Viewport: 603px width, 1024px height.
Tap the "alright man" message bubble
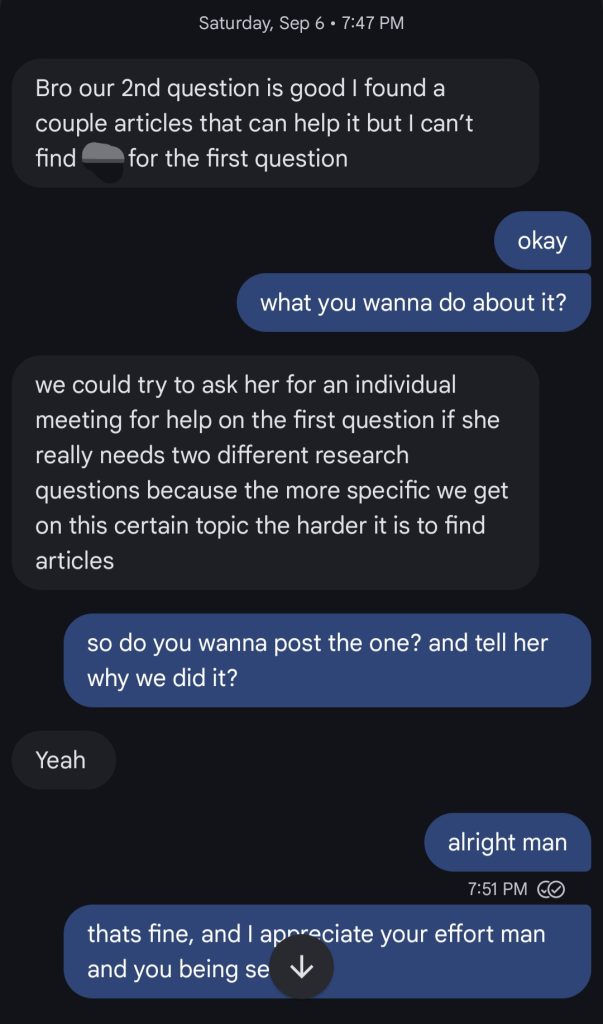click(507, 842)
